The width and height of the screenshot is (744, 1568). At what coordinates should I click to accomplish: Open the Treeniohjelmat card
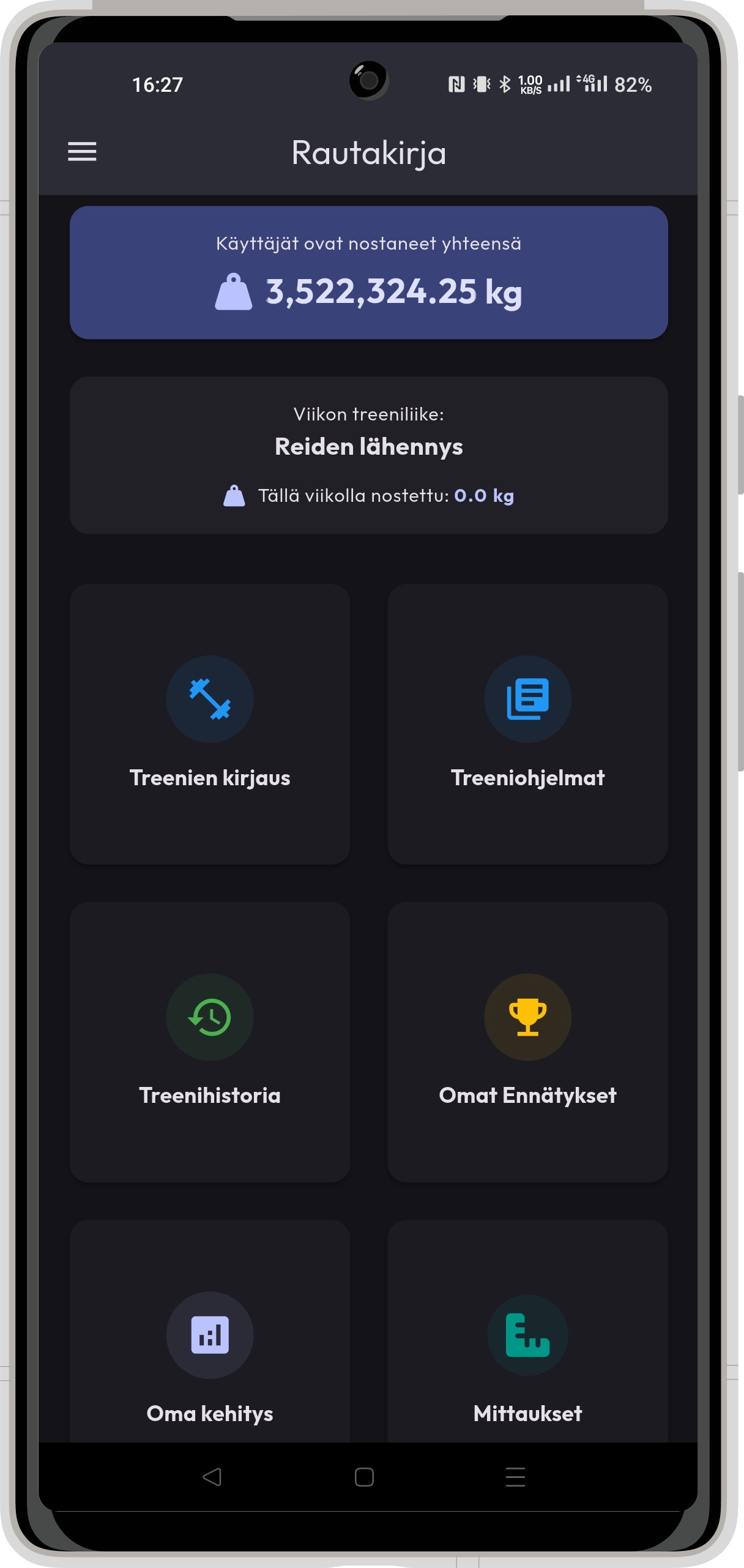[x=527, y=723]
